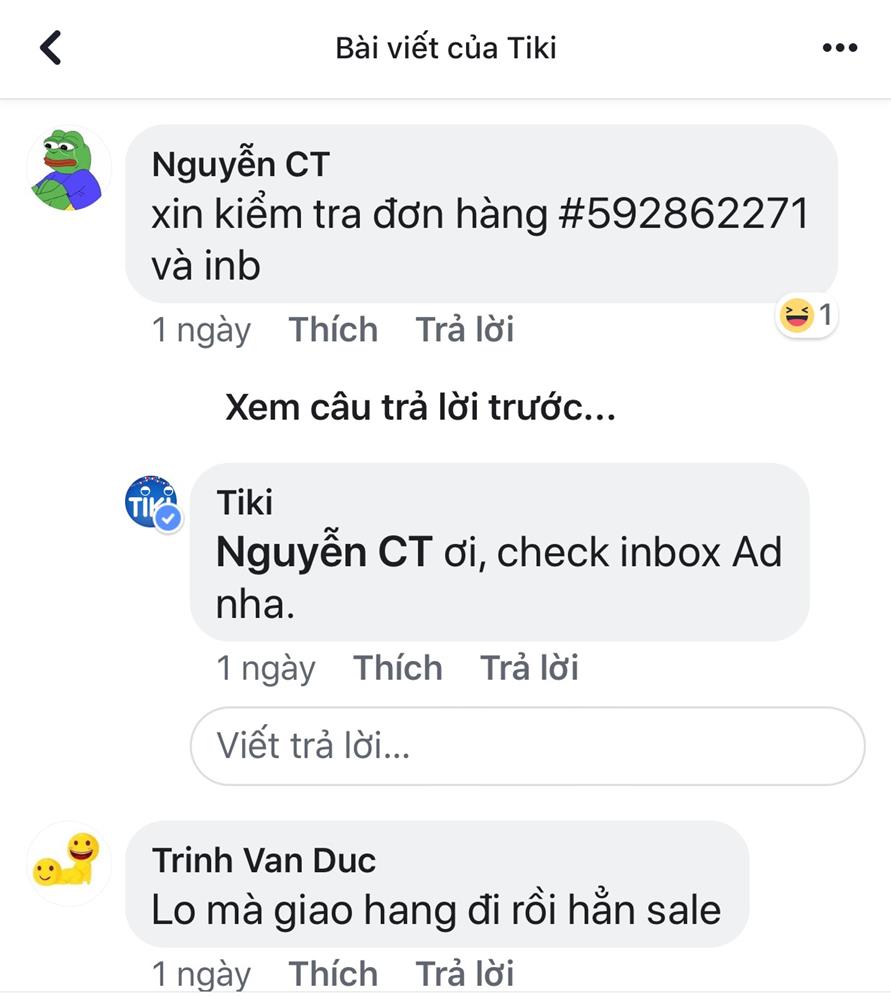Reply to Tiki's comment
This screenshot has height=1000, width=891.
click(x=530, y=668)
